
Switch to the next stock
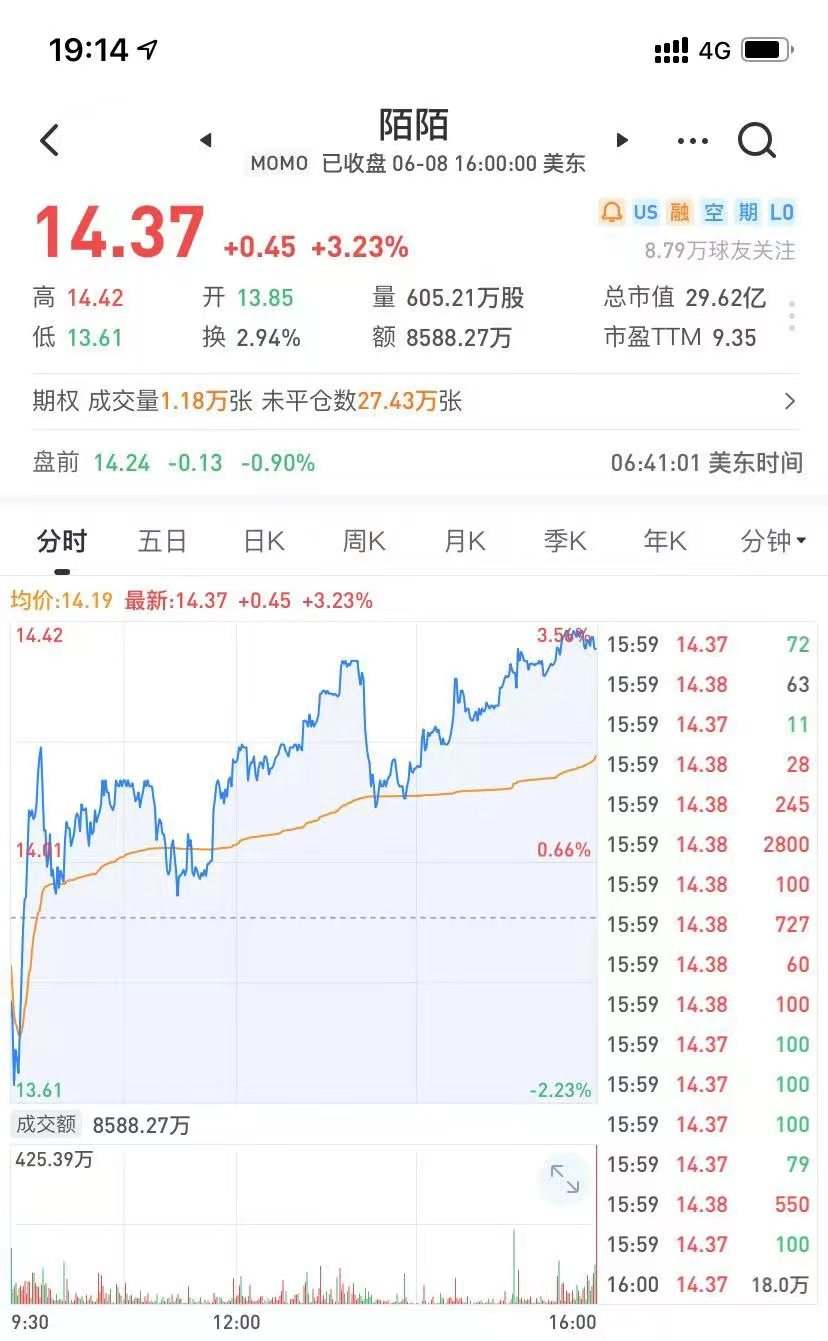point(622,140)
